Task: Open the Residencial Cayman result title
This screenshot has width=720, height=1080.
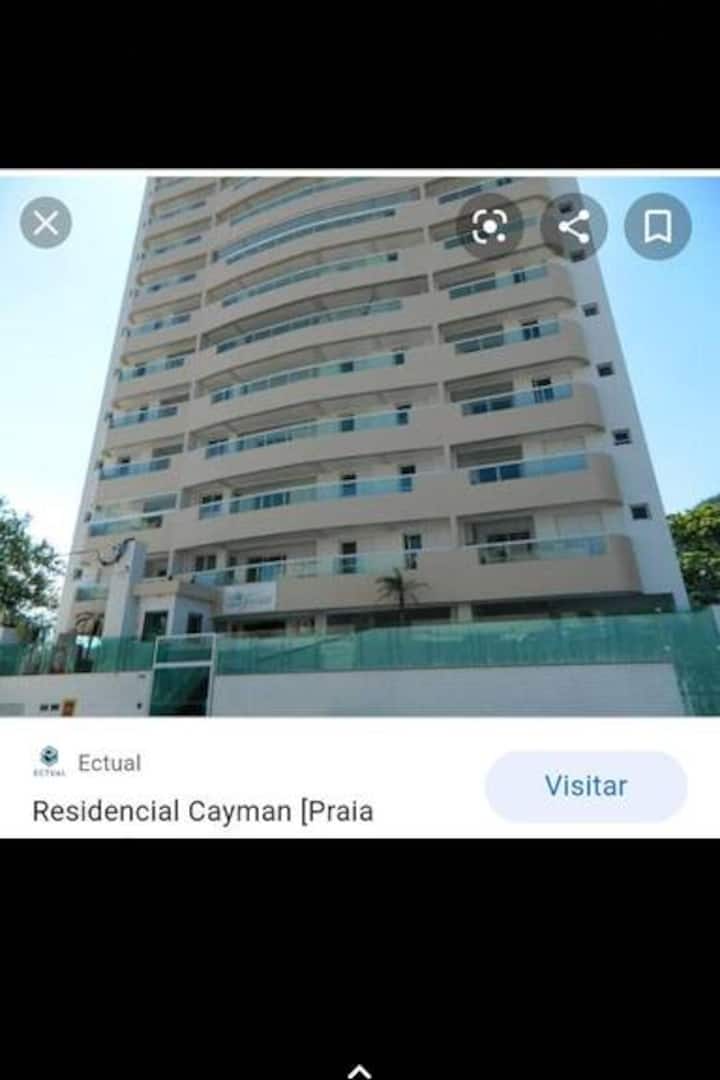Action: [x=203, y=811]
